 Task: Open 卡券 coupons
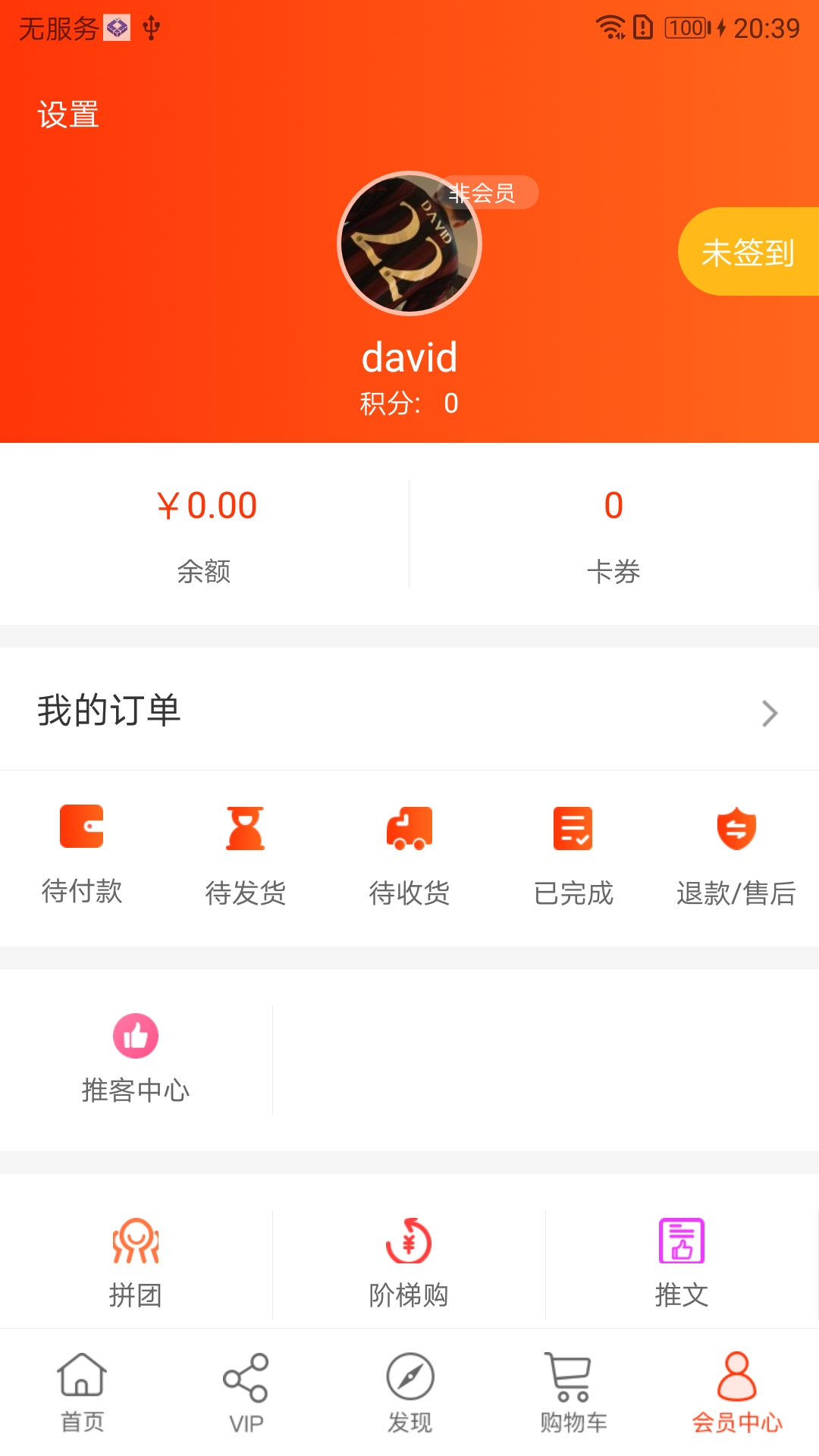613,534
